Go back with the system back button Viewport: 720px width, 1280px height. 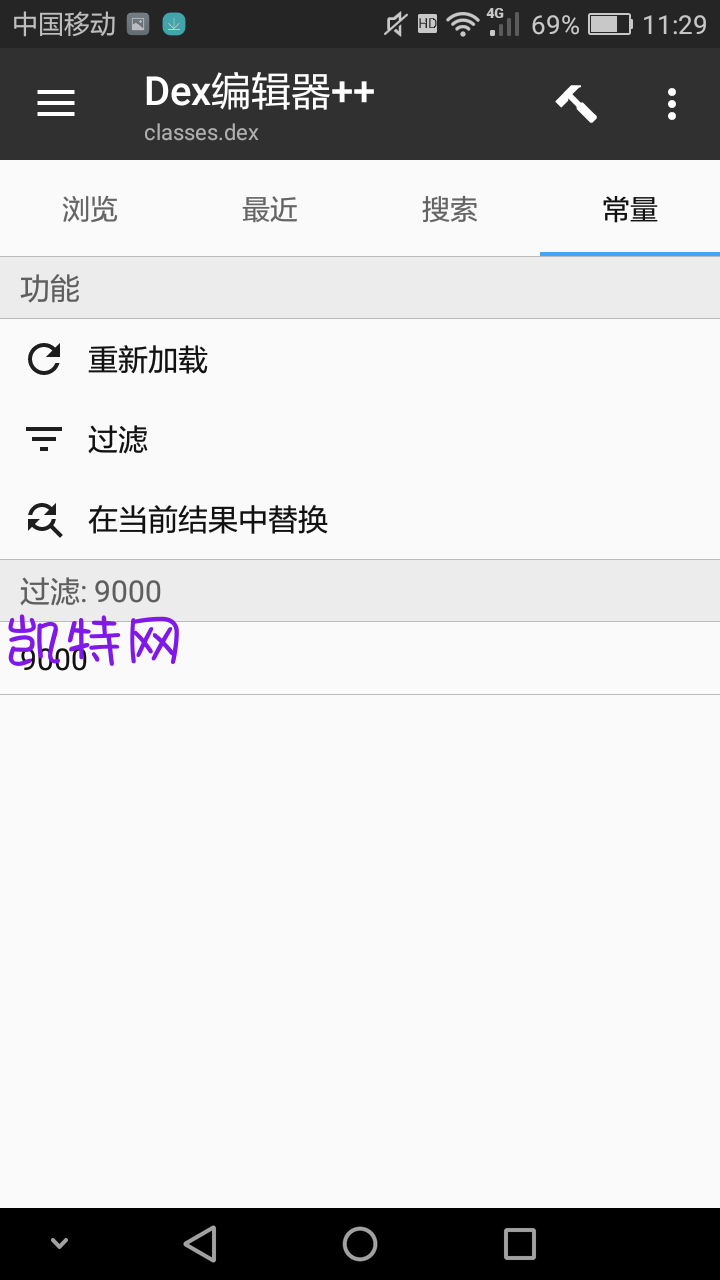click(x=200, y=1244)
